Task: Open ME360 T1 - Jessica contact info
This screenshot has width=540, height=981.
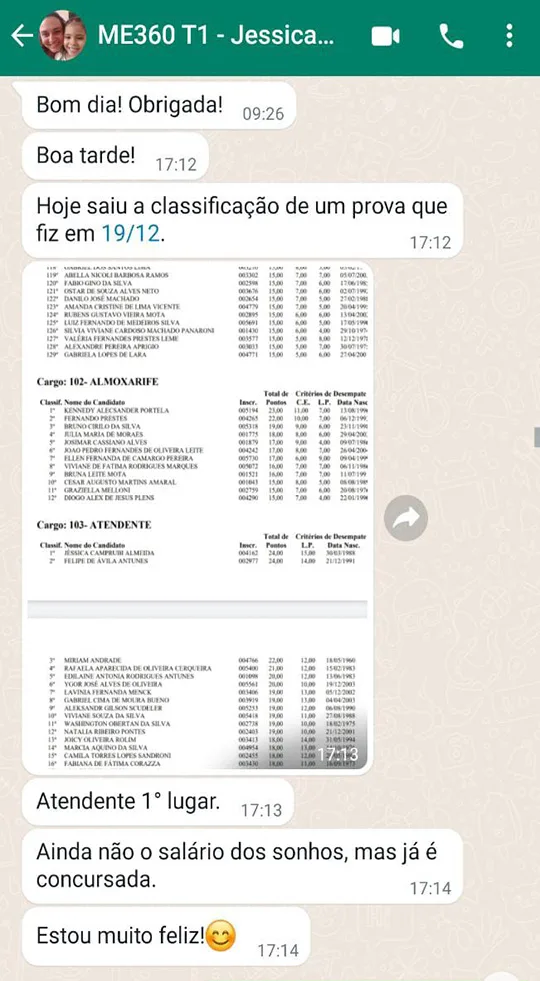Action: (216, 36)
